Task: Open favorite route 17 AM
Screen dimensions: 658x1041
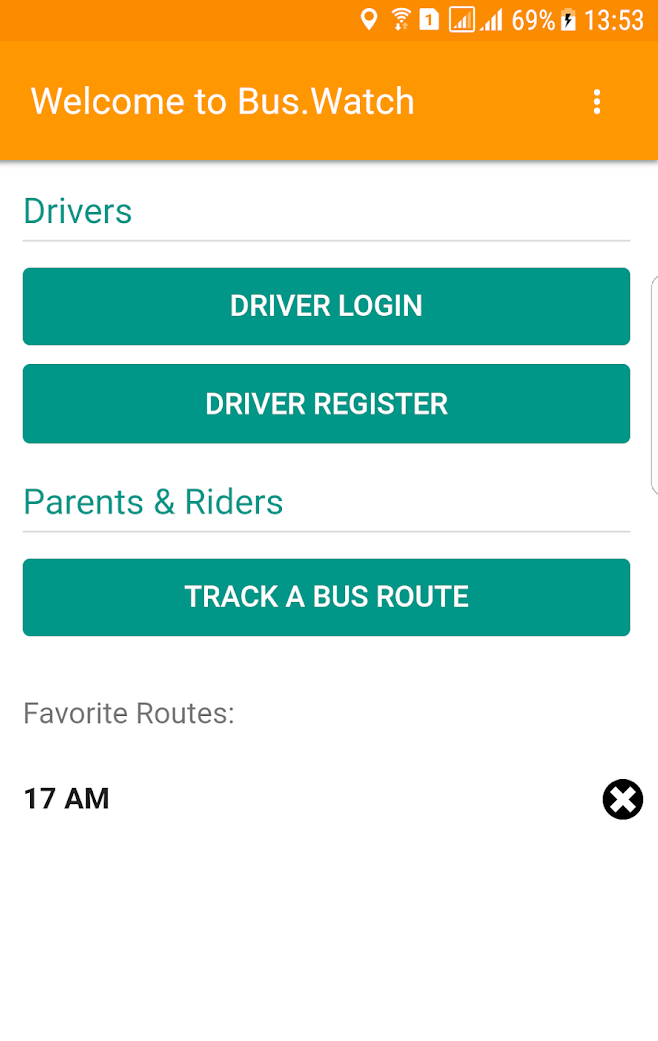Action: point(67,799)
